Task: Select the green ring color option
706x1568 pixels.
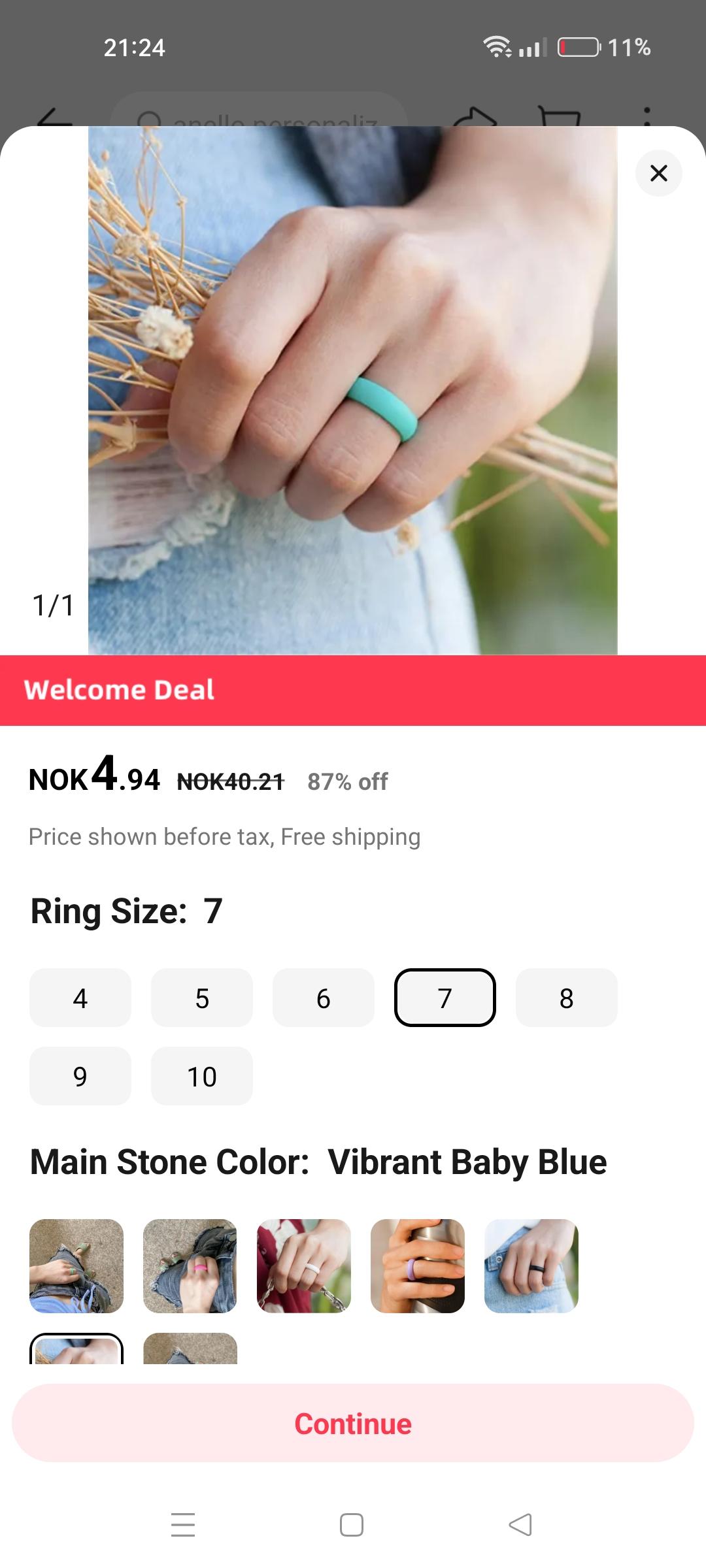Action: tap(76, 1266)
